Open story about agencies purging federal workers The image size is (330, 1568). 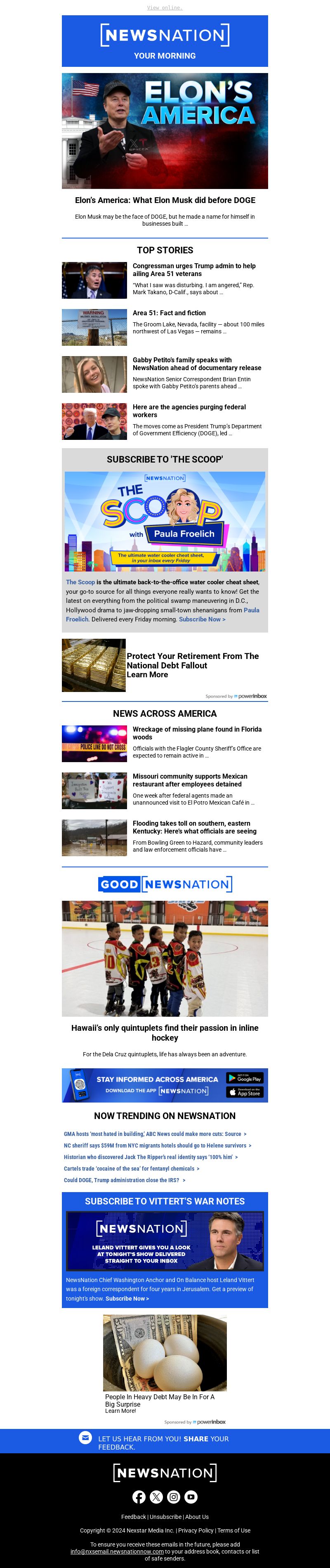[189, 411]
